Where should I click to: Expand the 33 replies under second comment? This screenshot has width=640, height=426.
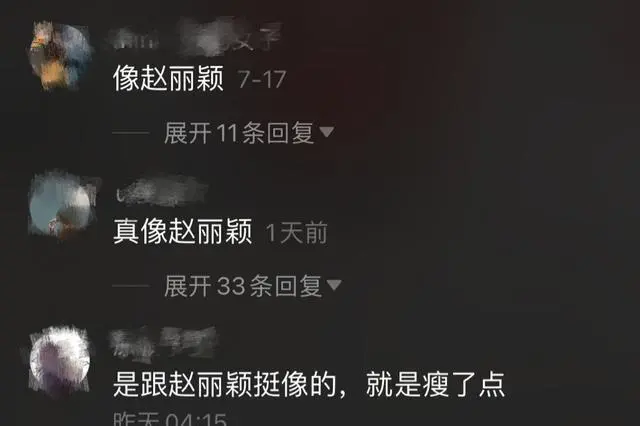(252, 286)
